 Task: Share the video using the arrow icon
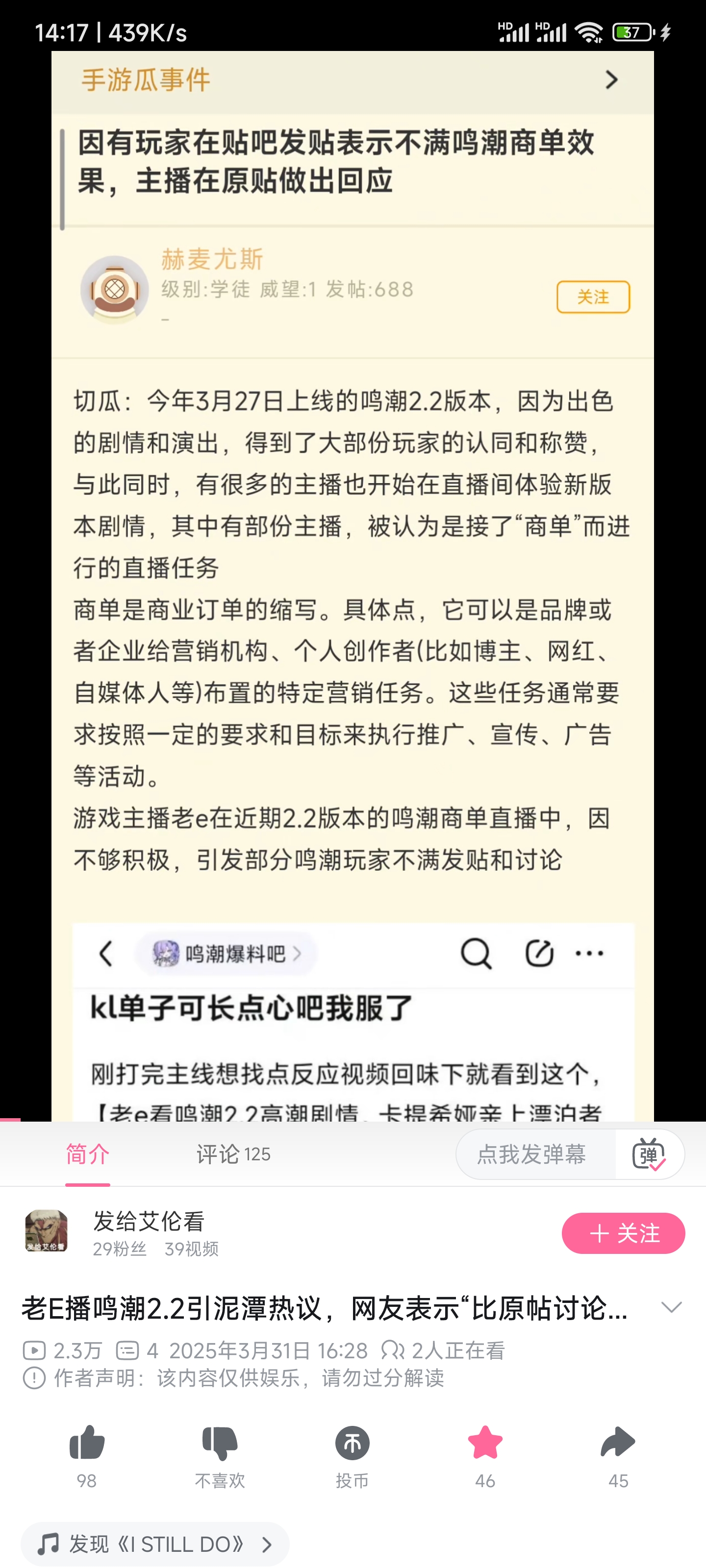[x=618, y=1444]
